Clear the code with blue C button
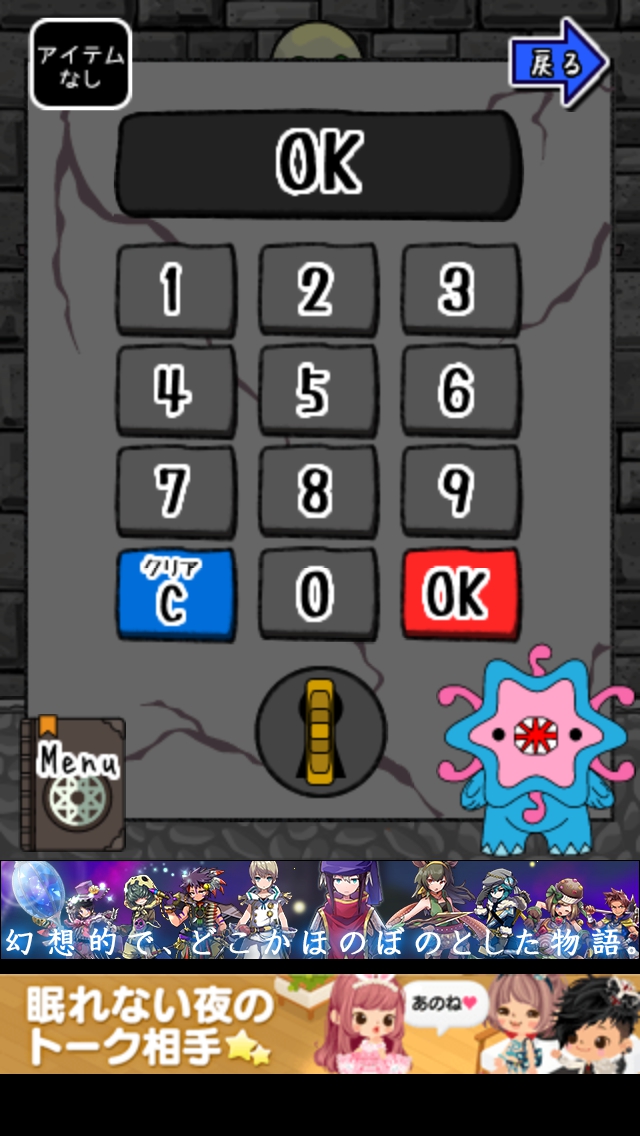The height and width of the screenshot is (1136, 640). pyautogui.click(x=176, y=594)
